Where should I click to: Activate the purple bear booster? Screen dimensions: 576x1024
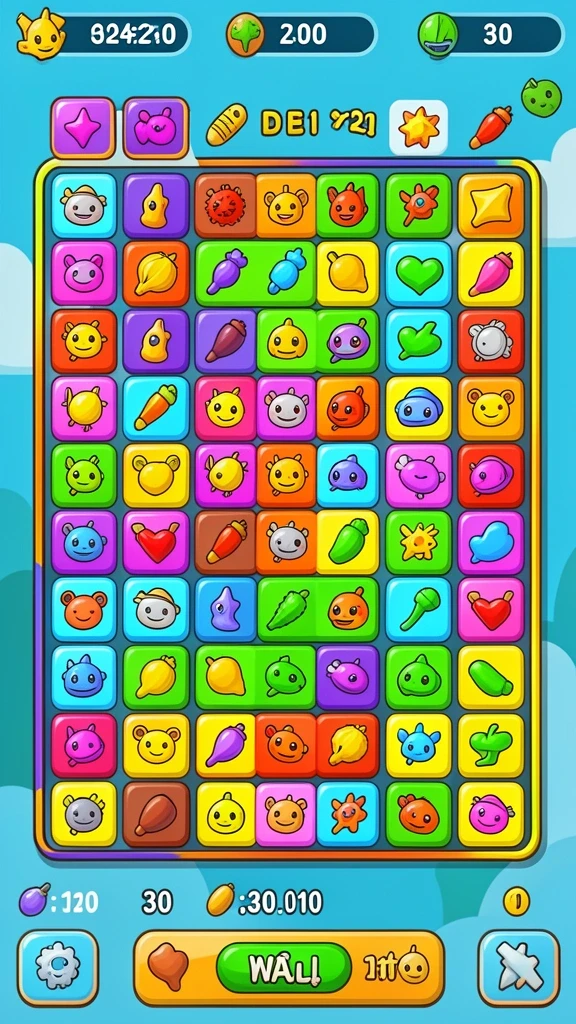pyautogui.click(x=155, y=127)
